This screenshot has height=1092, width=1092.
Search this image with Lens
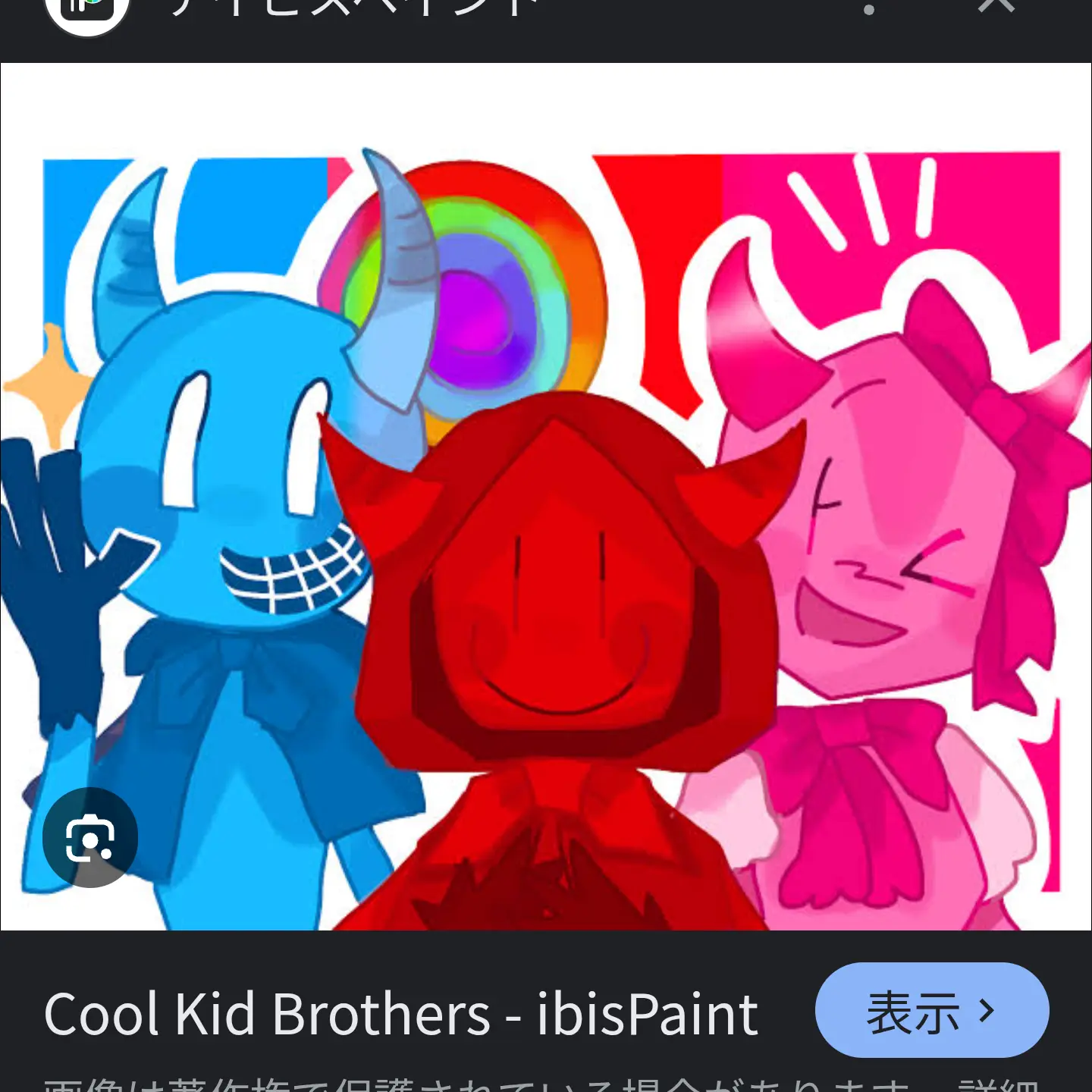point(90,838)
